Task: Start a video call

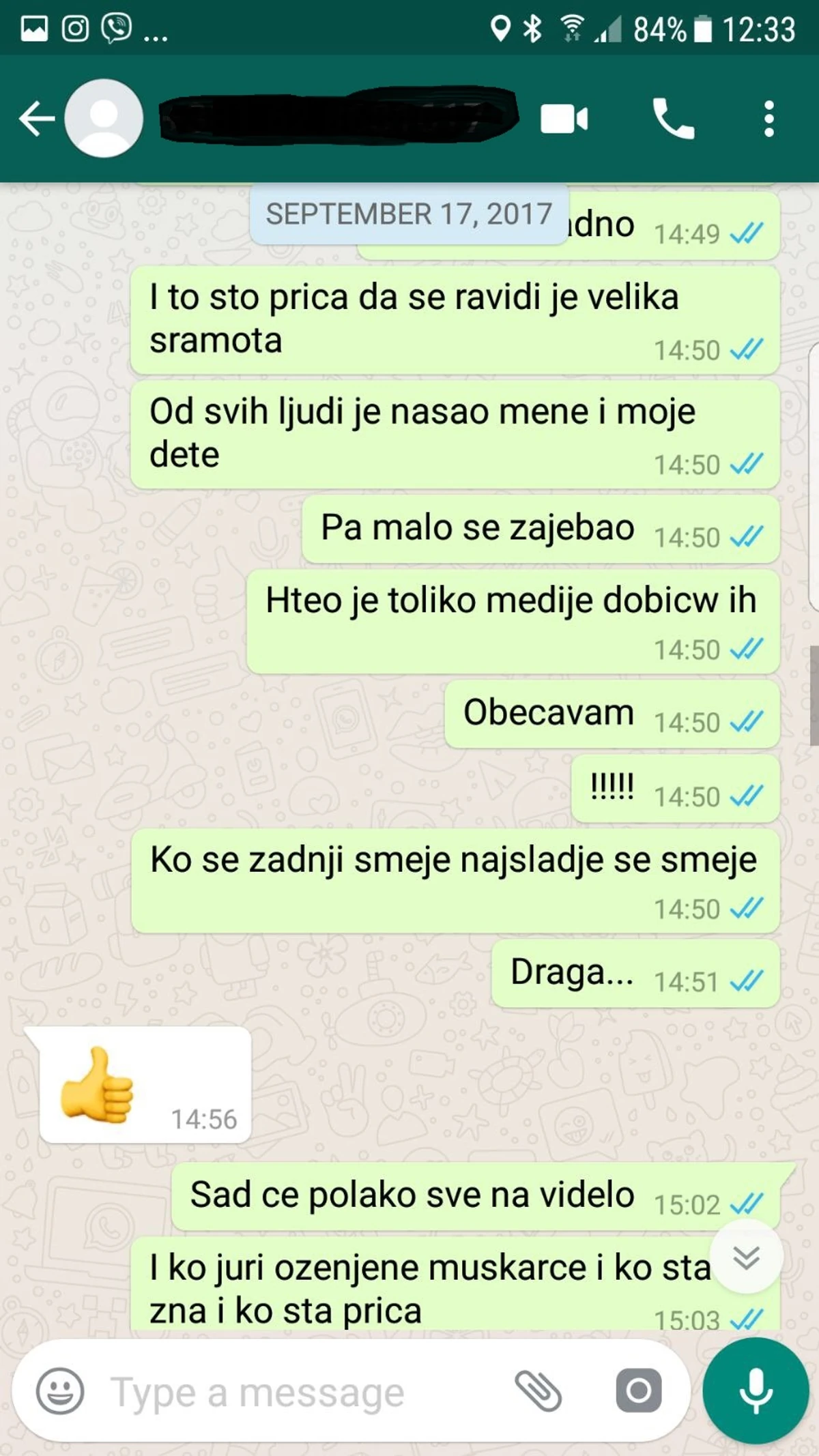Action: coord(564,119)
